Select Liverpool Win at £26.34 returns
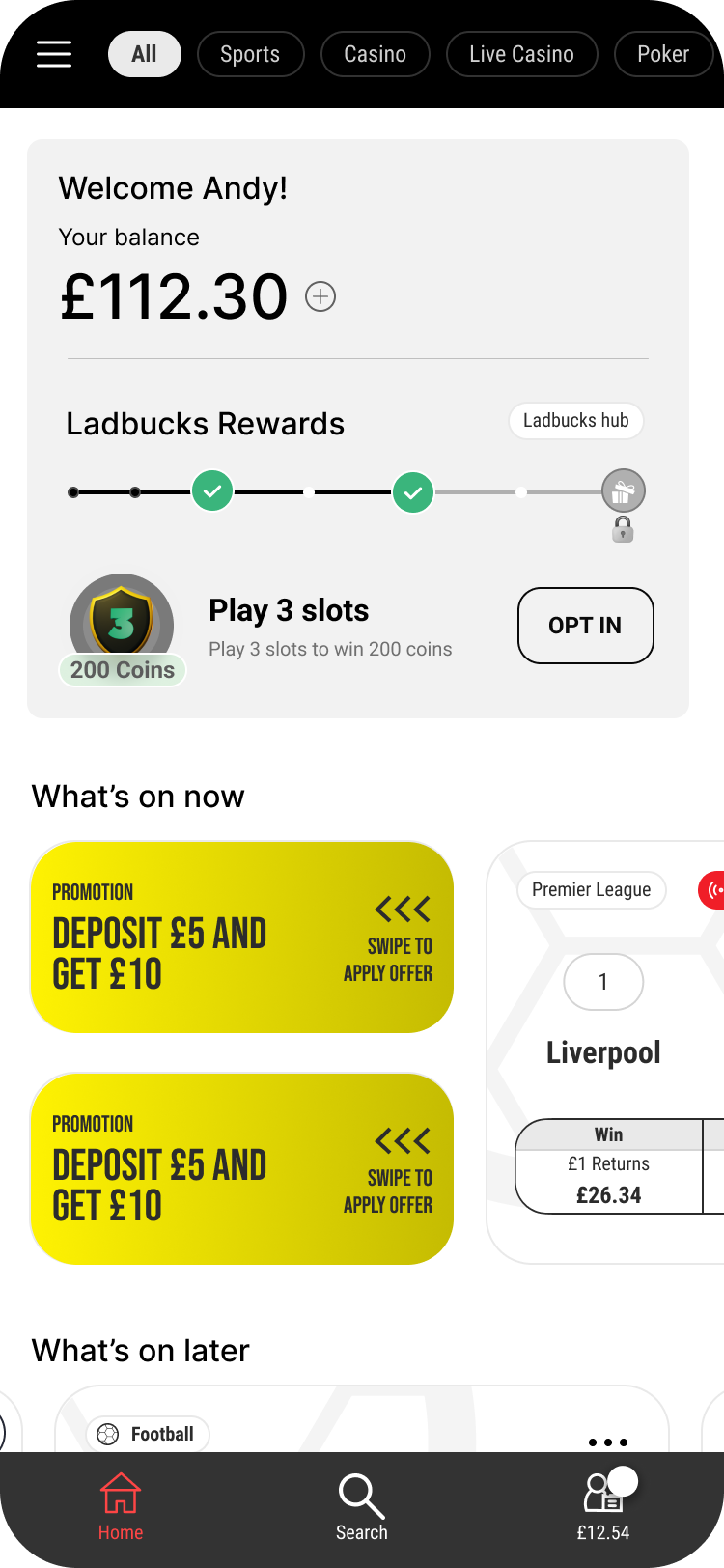This screenshot has height=1568, width=724. pos(608,1166)
